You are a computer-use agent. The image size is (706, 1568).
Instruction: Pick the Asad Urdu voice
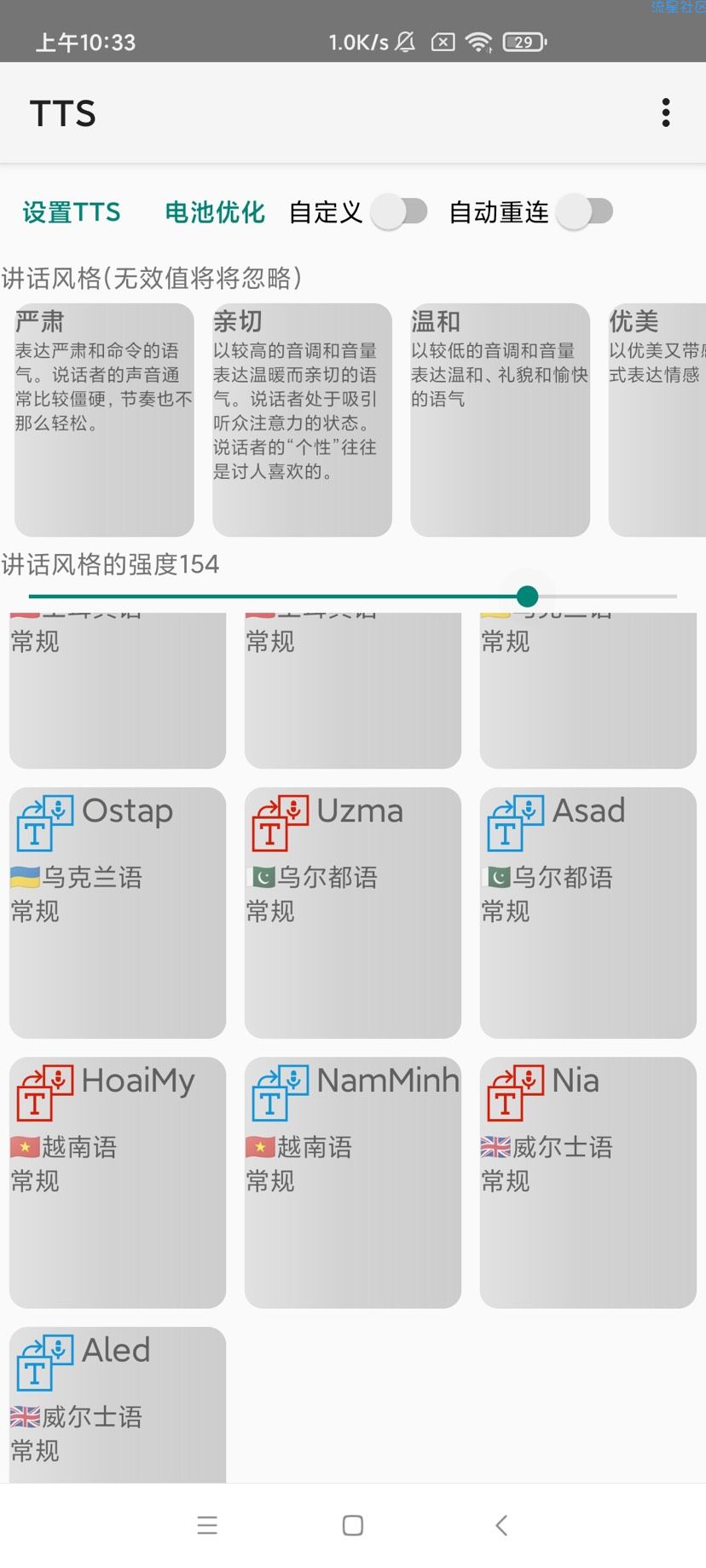tap(588, 912)
